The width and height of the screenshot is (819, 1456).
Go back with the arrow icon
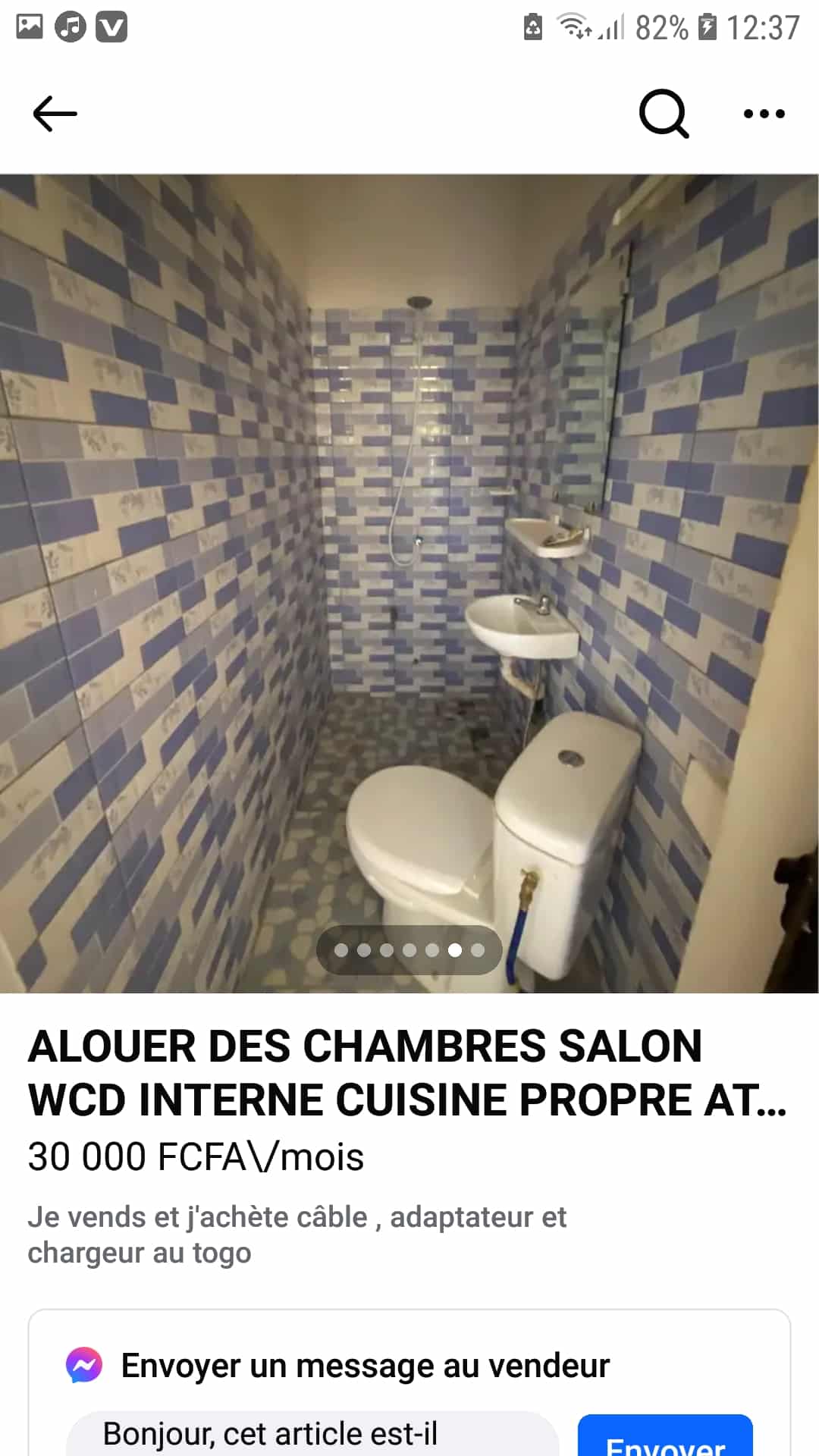pyautogui.click(x=55, y=114)
